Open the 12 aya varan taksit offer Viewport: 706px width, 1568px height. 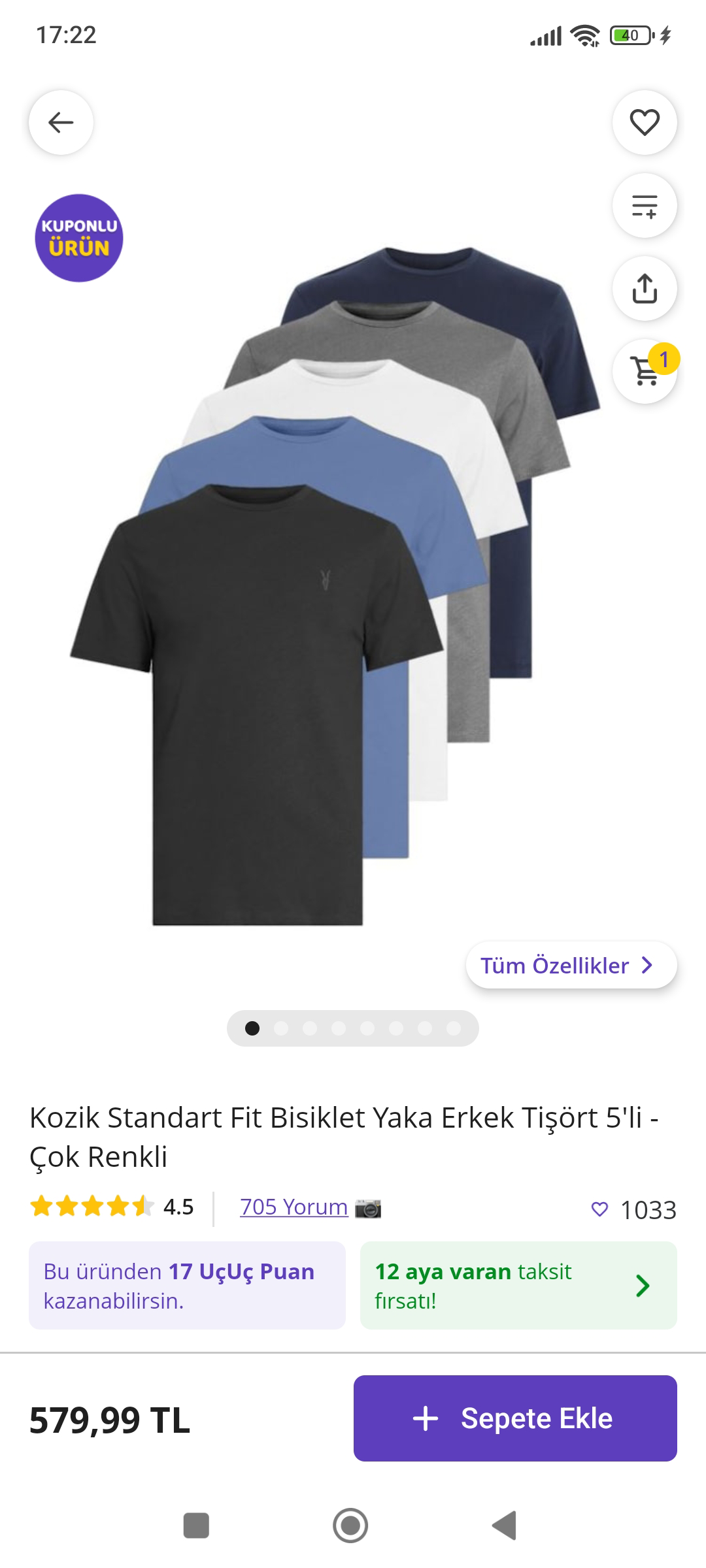[518, 1285]
